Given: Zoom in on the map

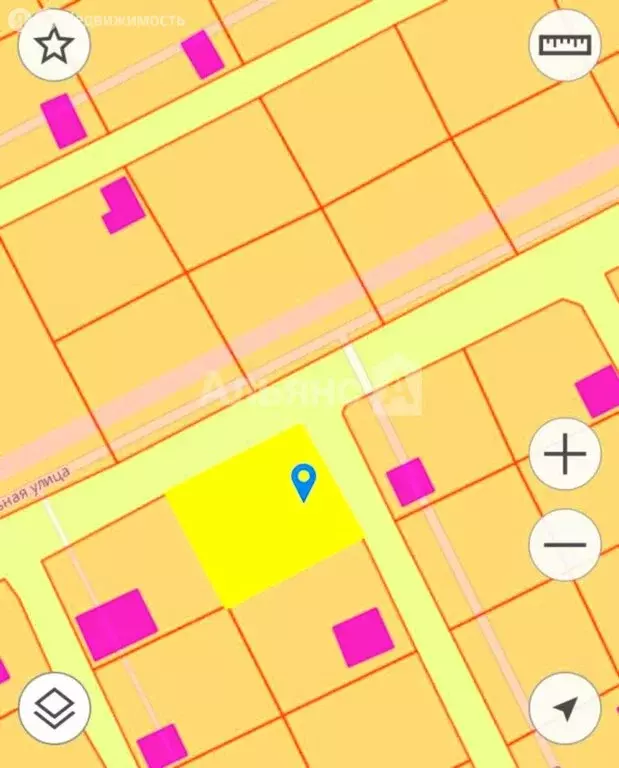Looking at the screenshot, I should pyautogui.click(x=565, y=455).
